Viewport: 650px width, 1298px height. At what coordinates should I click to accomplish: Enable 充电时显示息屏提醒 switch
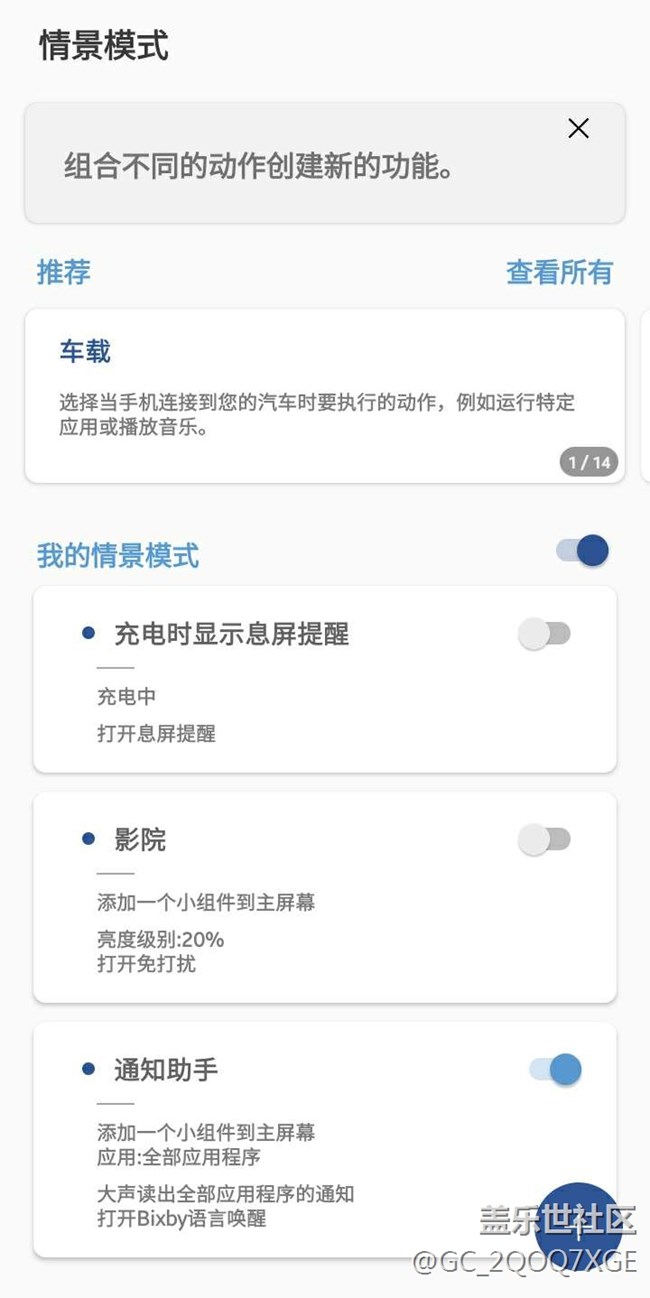tap(544, 633)
